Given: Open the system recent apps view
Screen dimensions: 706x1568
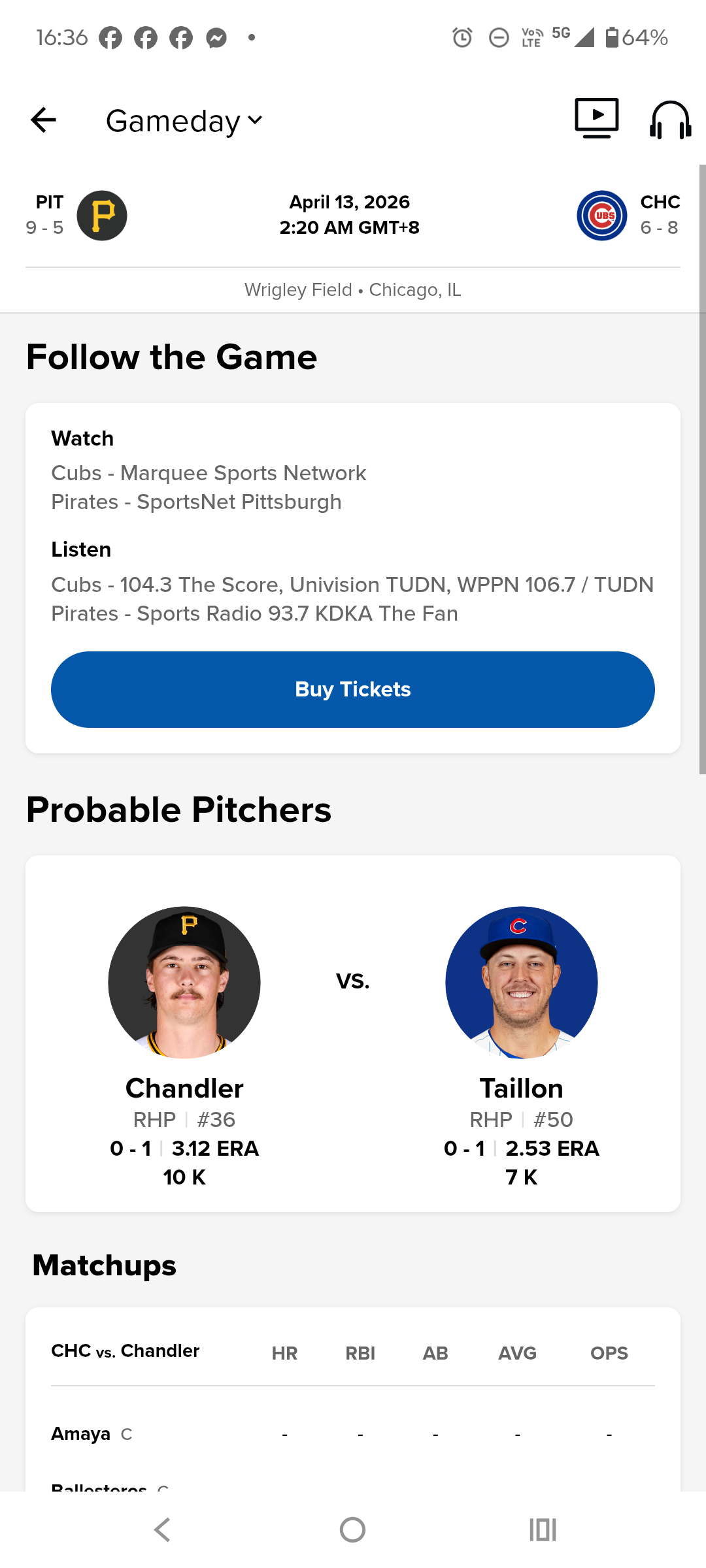Looking at the screenshot, I should pos(543,1529).
